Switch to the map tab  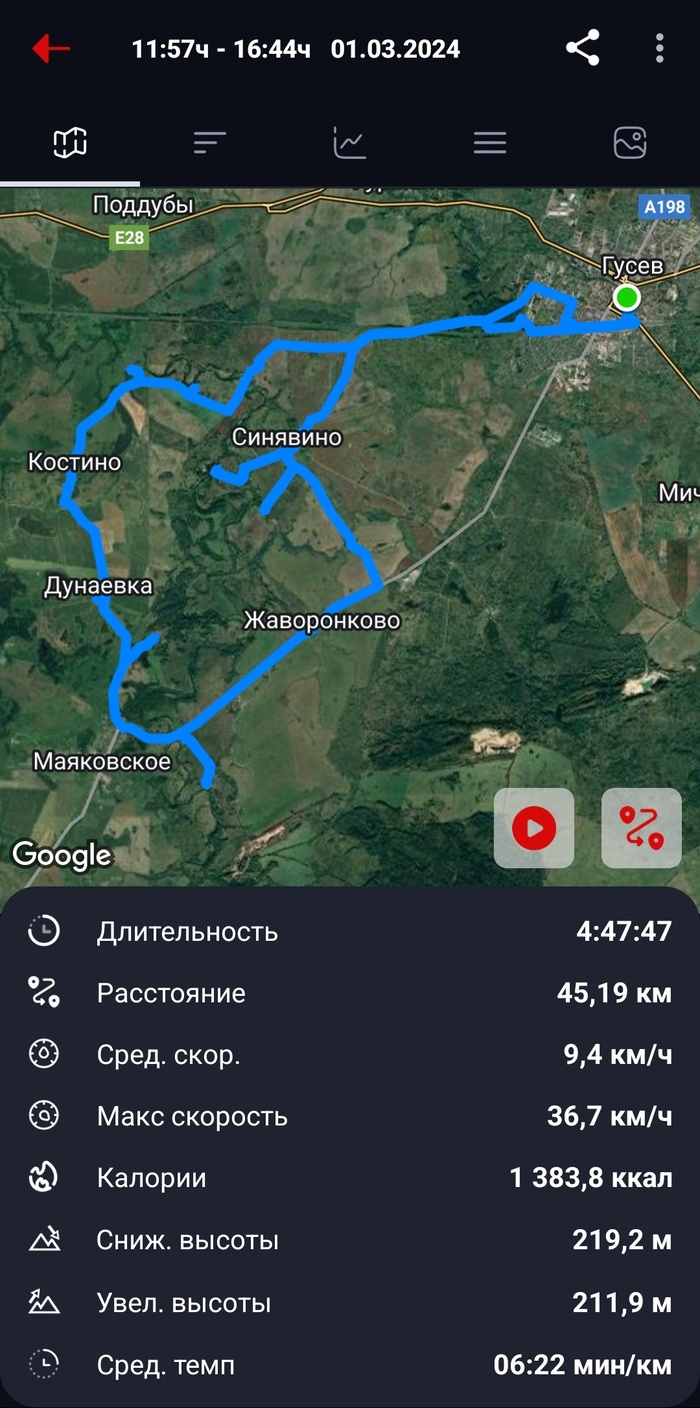click(70, 143)
